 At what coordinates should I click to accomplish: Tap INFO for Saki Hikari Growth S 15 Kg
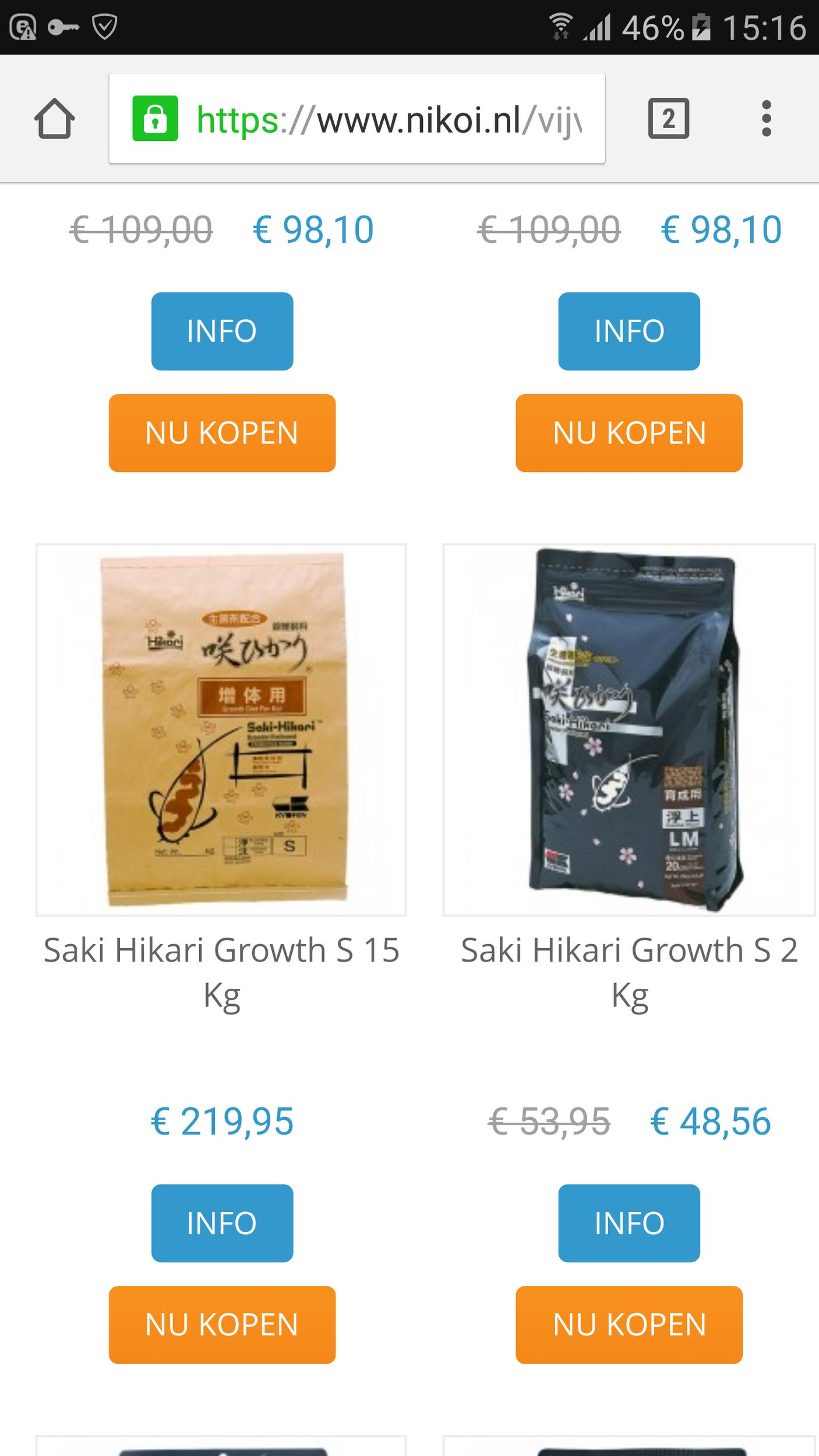[x=222, y=1222]
